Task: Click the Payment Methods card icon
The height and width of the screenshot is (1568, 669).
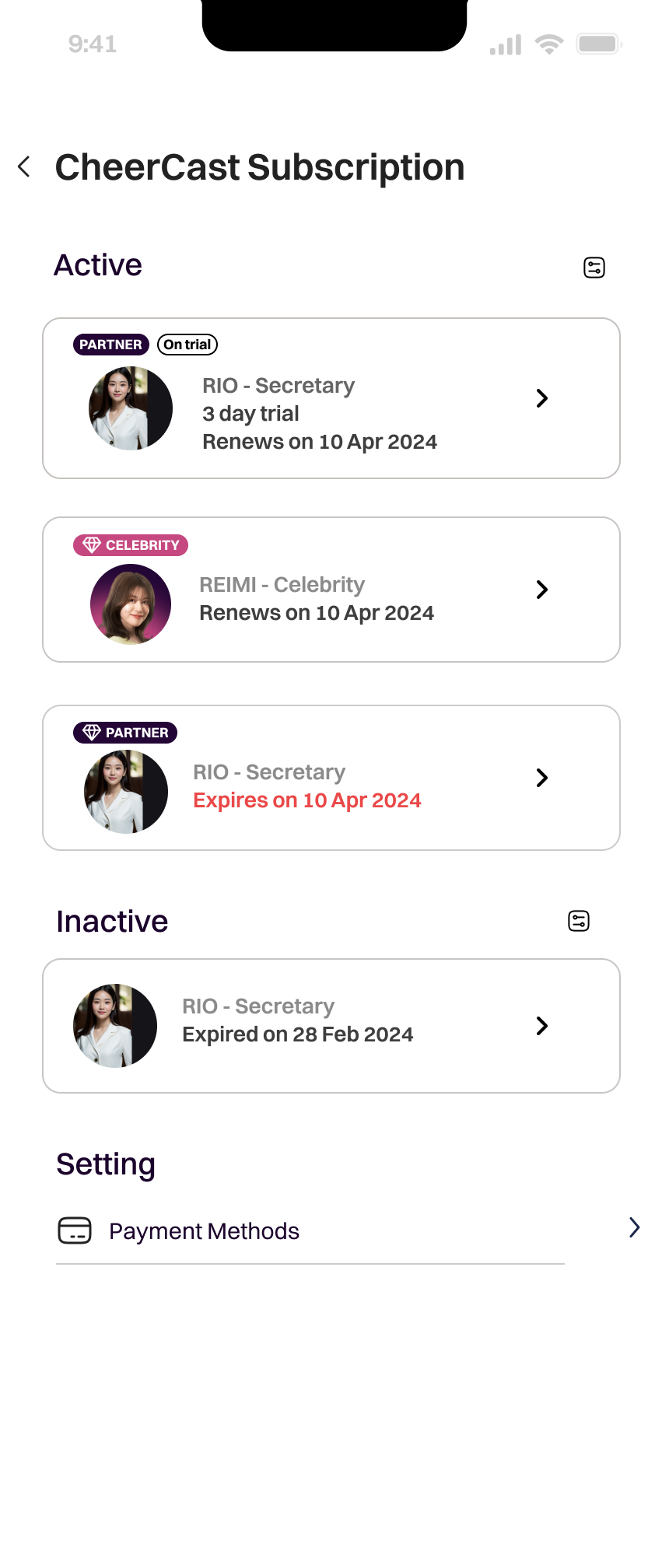Action: pos(75,1230)
